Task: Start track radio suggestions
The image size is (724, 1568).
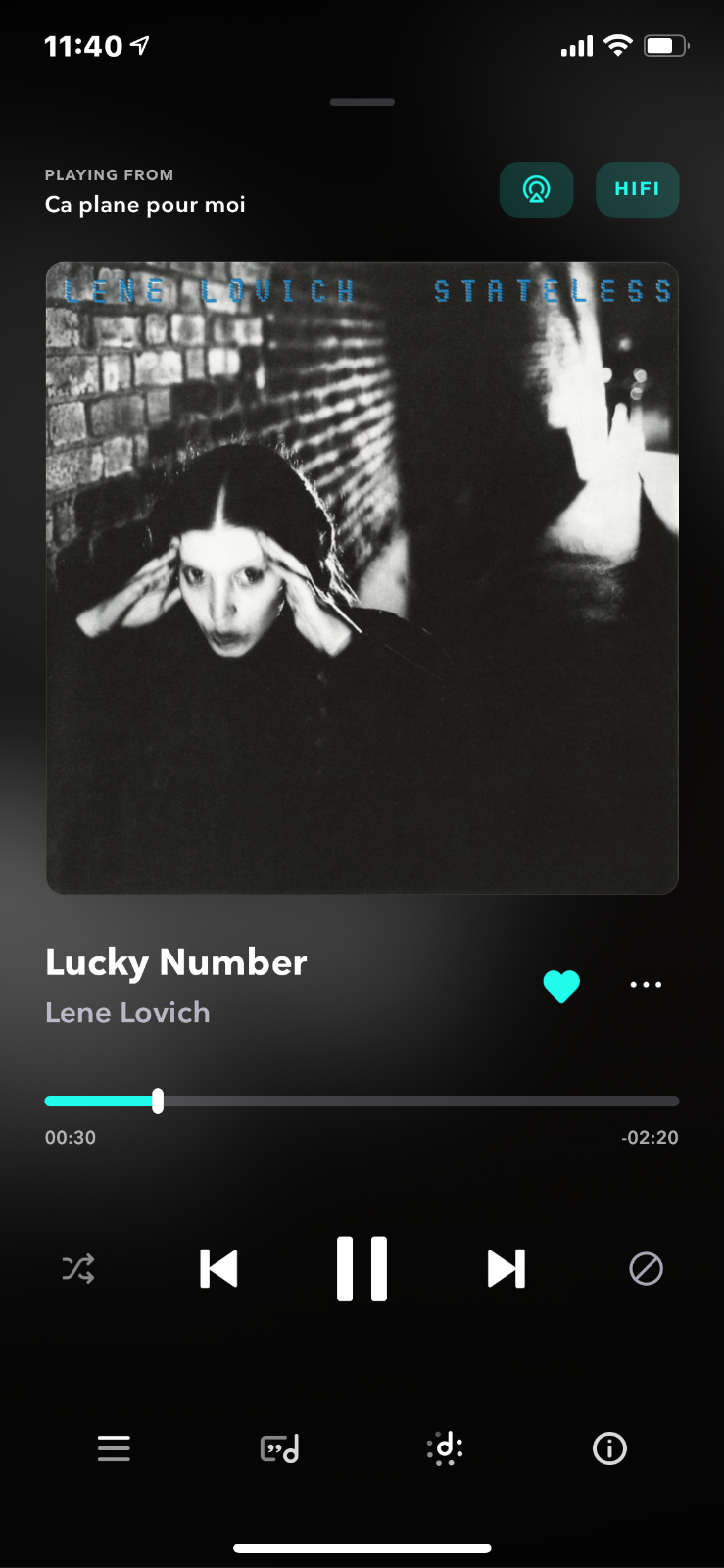Action: tap(445, 1448)
